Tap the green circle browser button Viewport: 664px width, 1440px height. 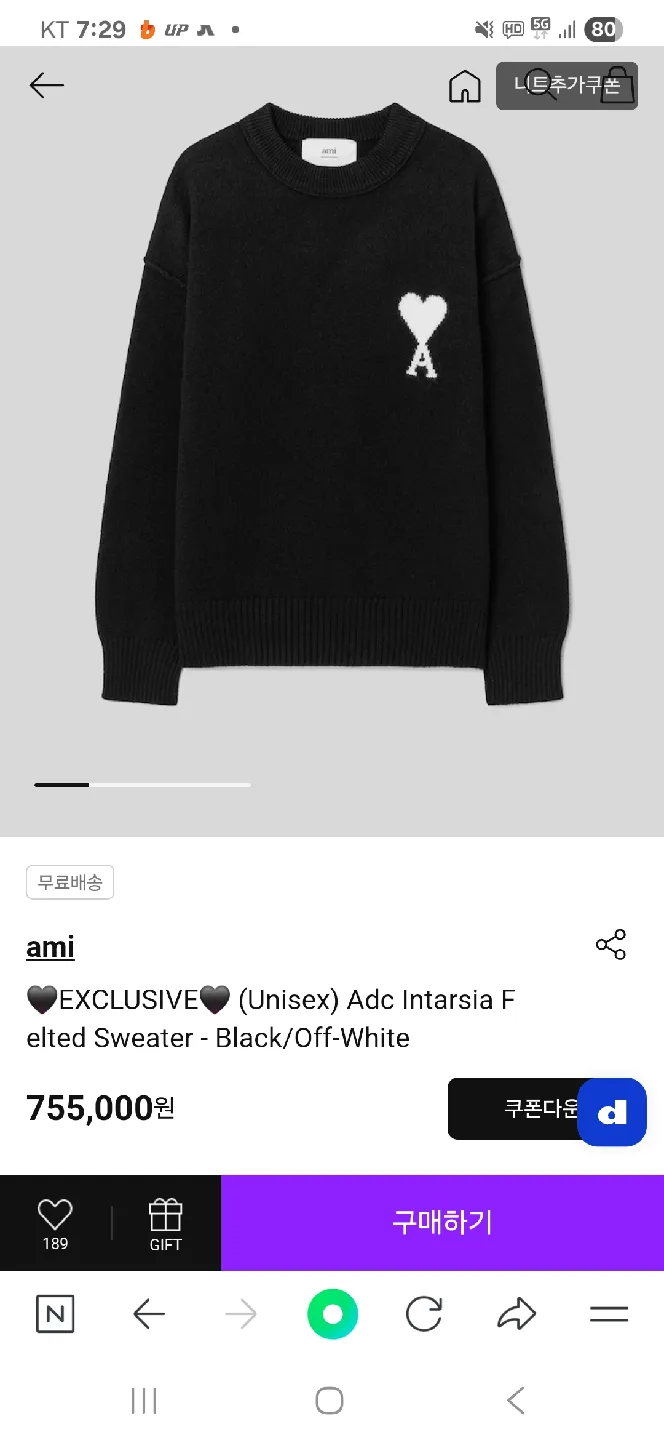pyautogui.click(x=332, y=1314)
